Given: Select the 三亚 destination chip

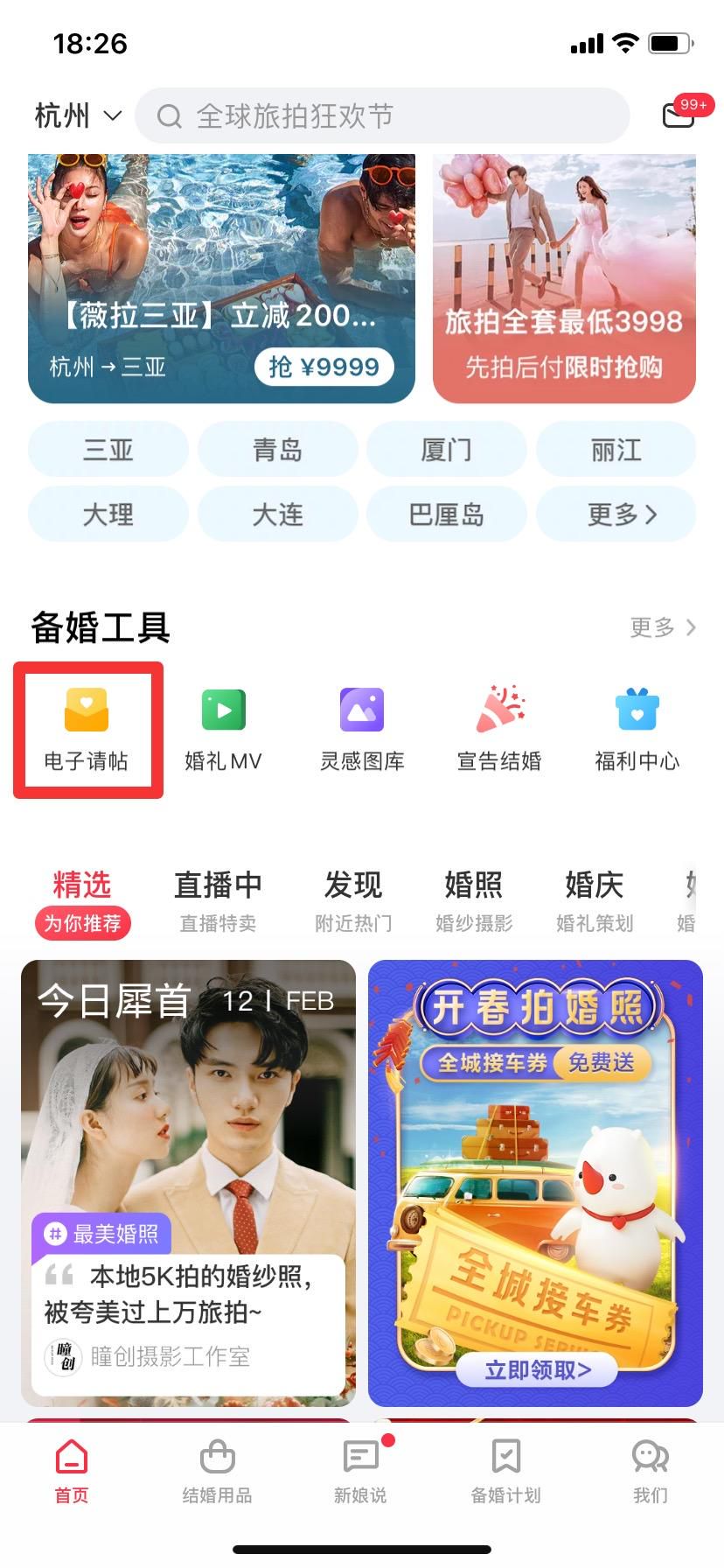Looking at the screenshot, I should point(108,450).
